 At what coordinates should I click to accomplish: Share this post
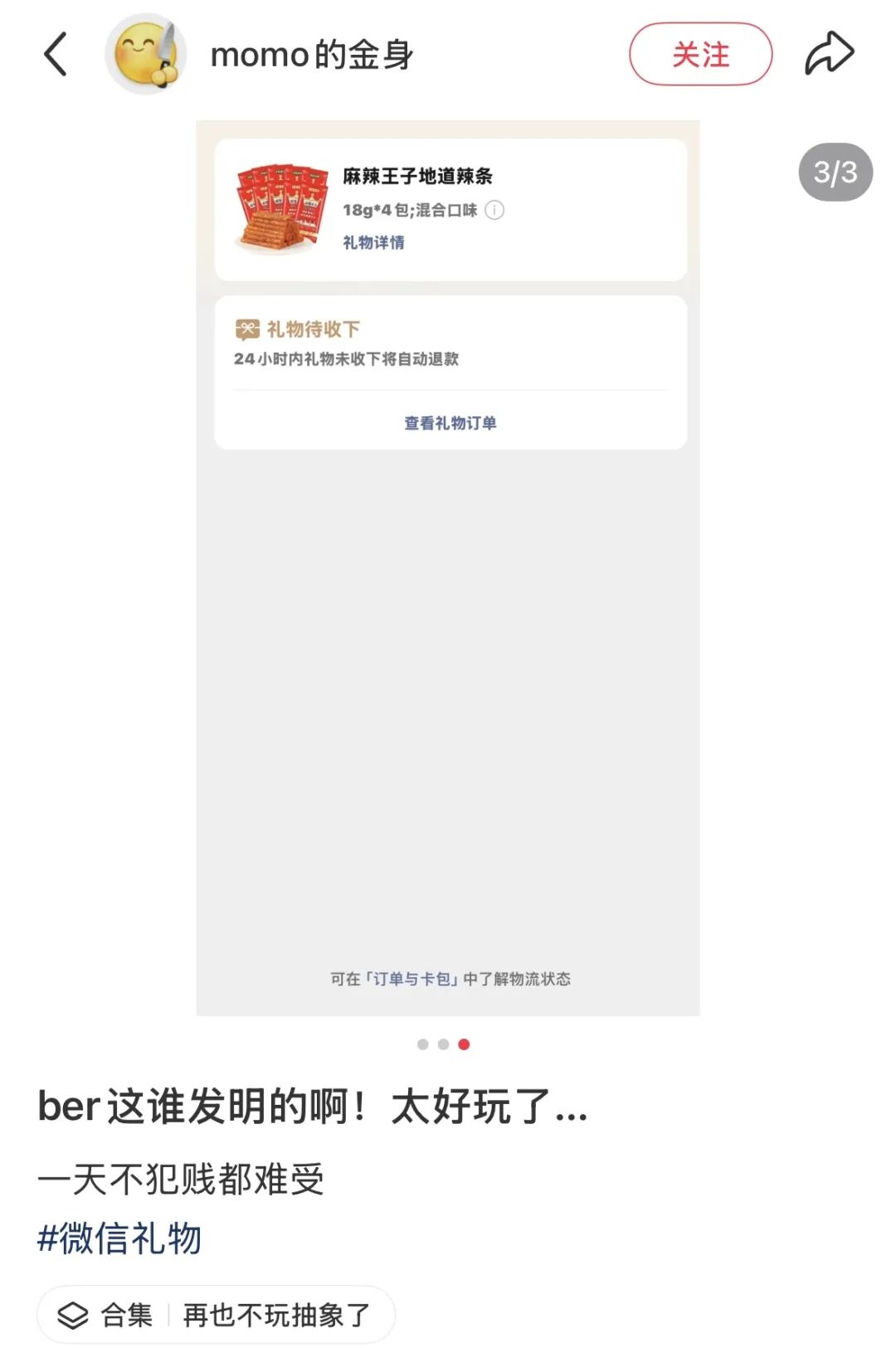pos(829,54)
